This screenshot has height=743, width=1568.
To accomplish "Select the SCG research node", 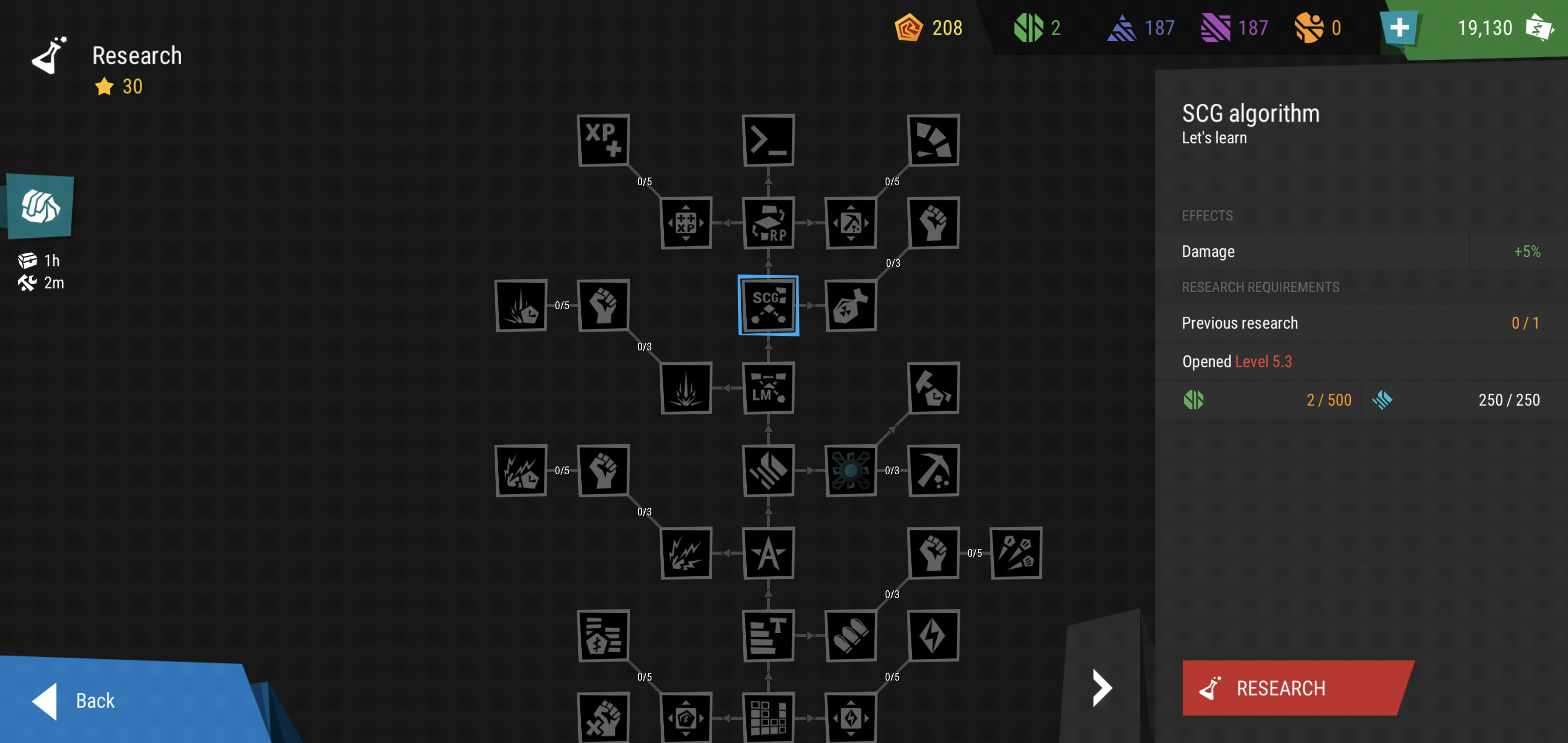I will click(768, 305).
